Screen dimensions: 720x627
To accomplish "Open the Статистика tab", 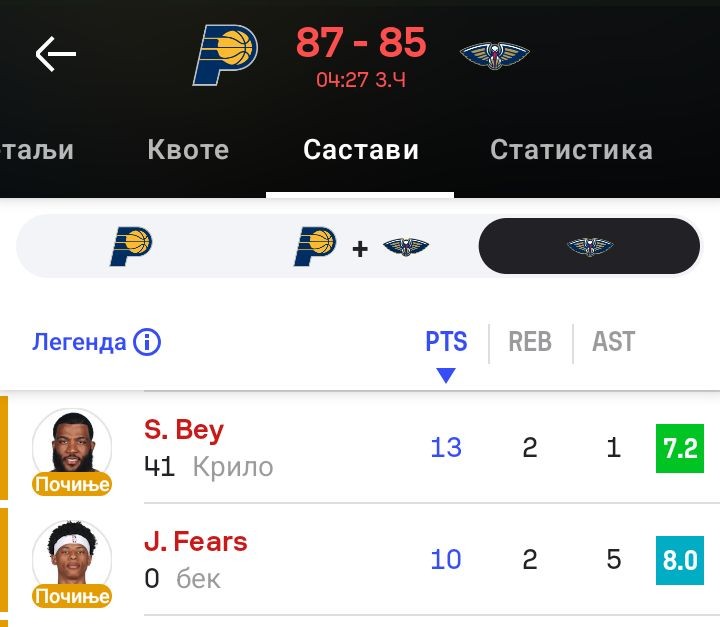I will [571, 150].
